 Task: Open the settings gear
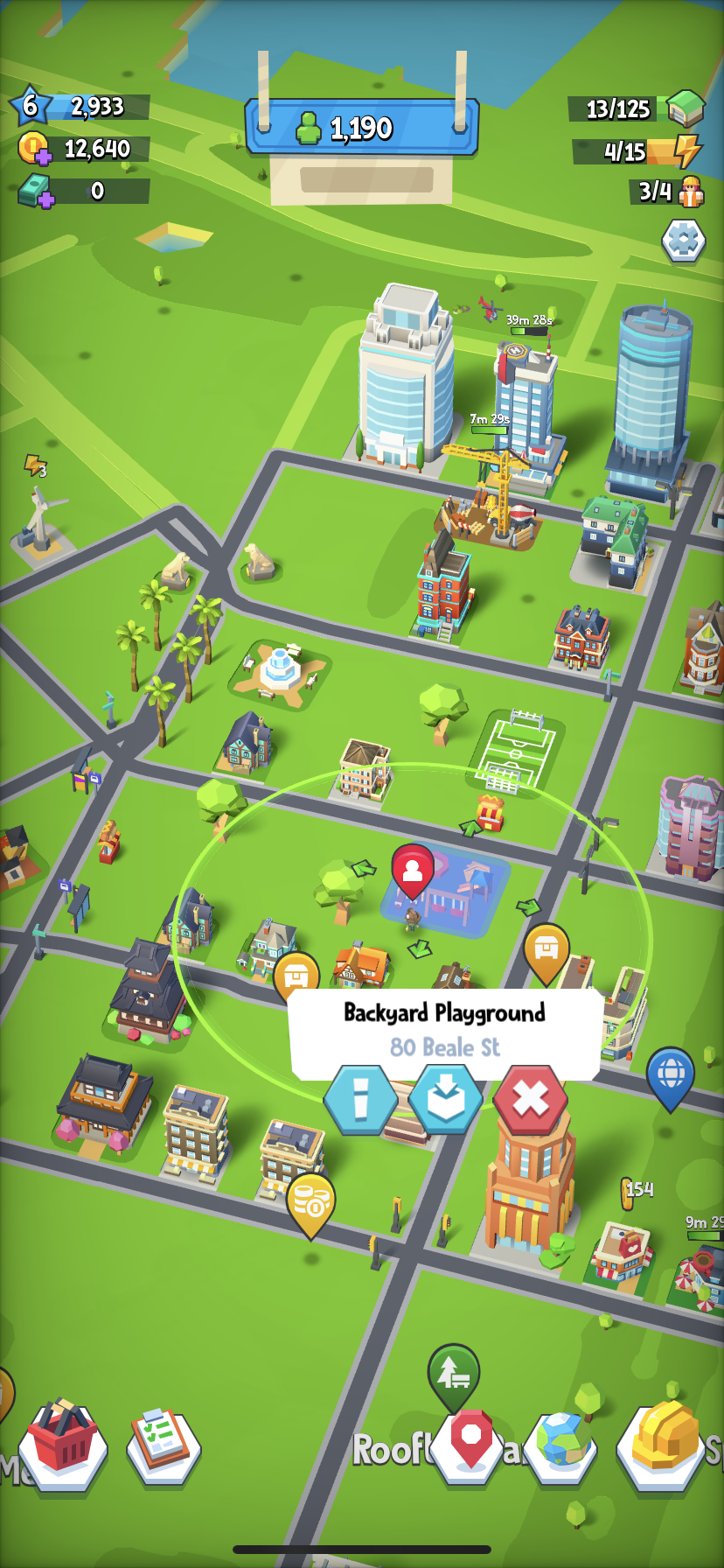683,240
